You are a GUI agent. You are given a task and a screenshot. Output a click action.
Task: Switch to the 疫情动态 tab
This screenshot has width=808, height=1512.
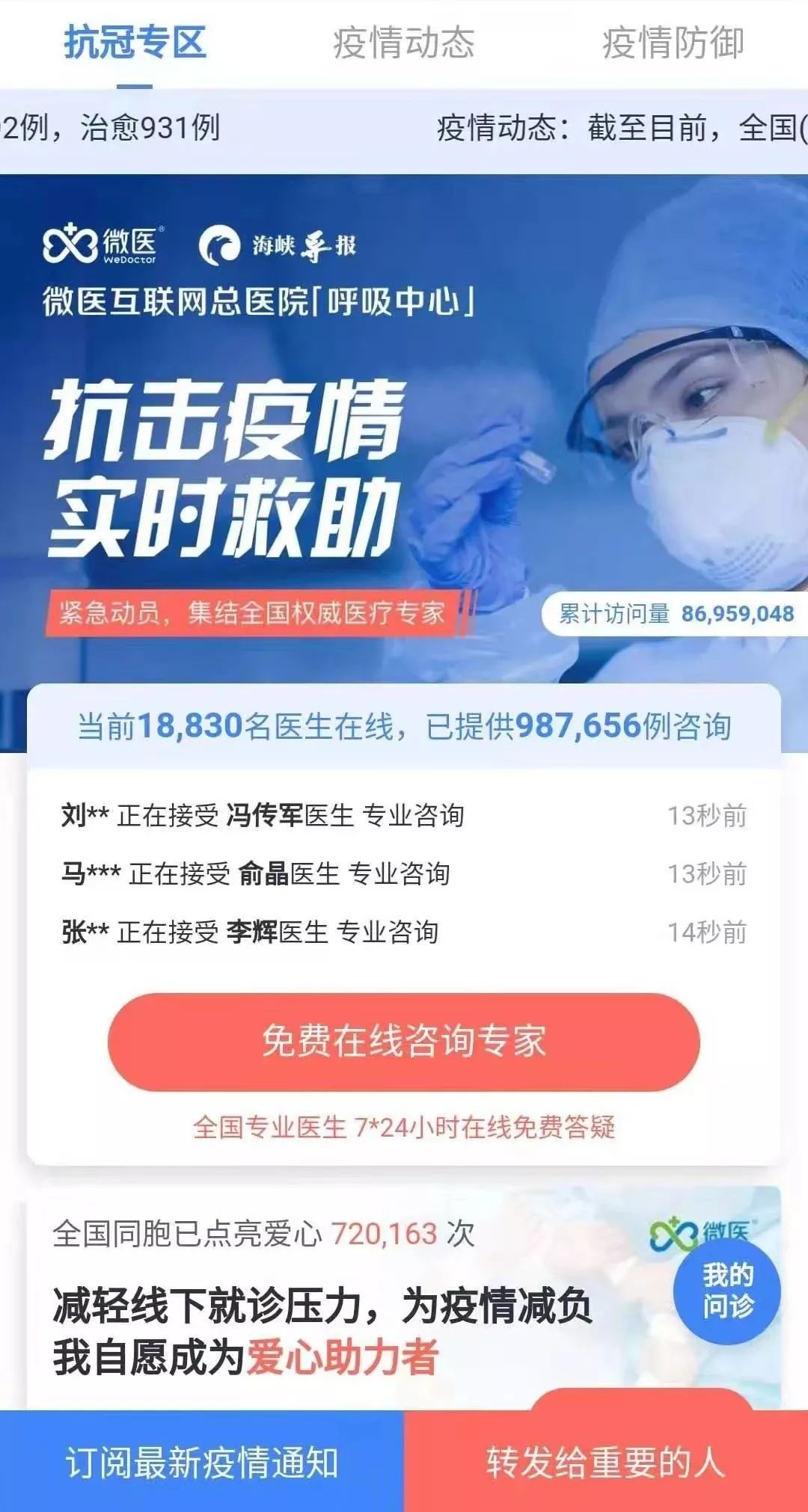(x=403, y=43)
